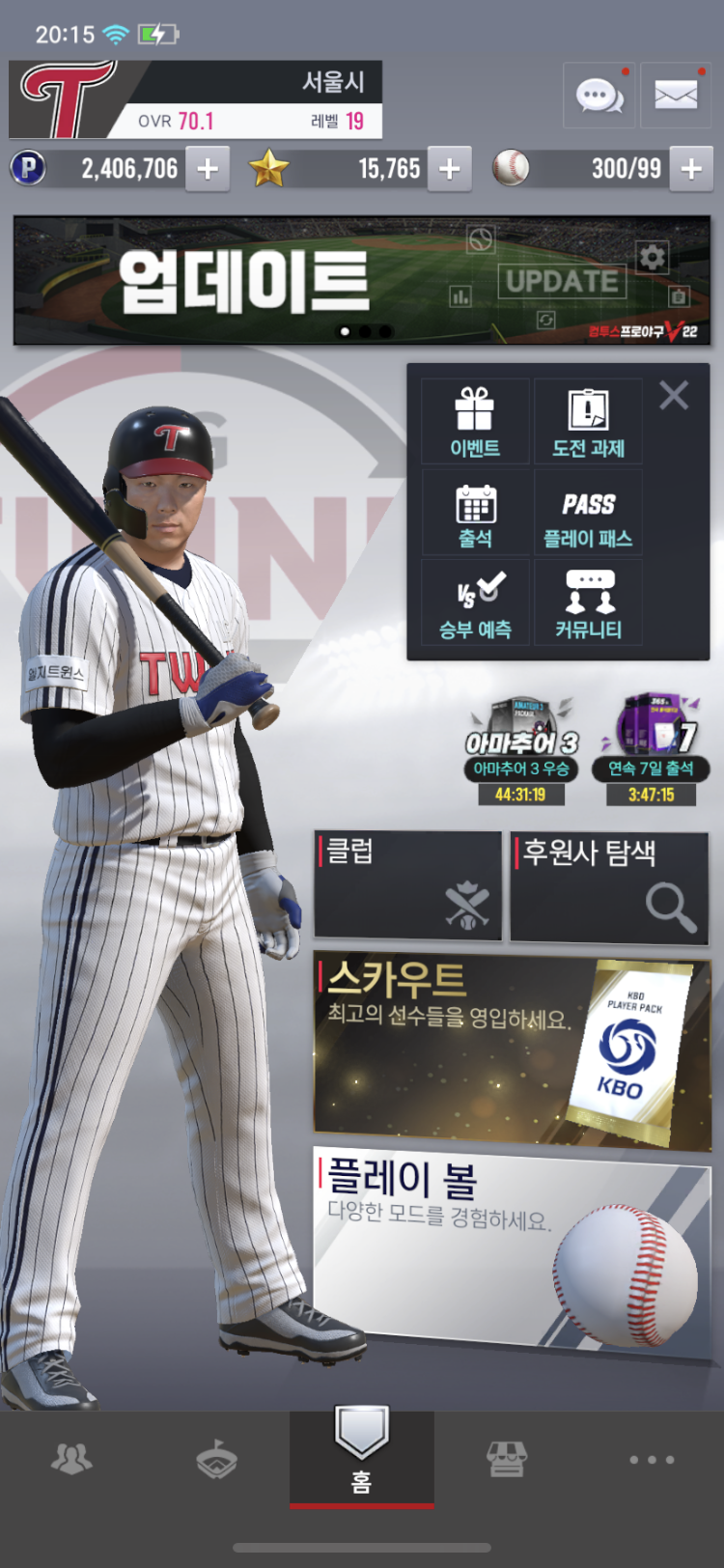Open 플레이 패스 play pass
This screenshot has width=724, height=1568.
[x=588, y=514]
